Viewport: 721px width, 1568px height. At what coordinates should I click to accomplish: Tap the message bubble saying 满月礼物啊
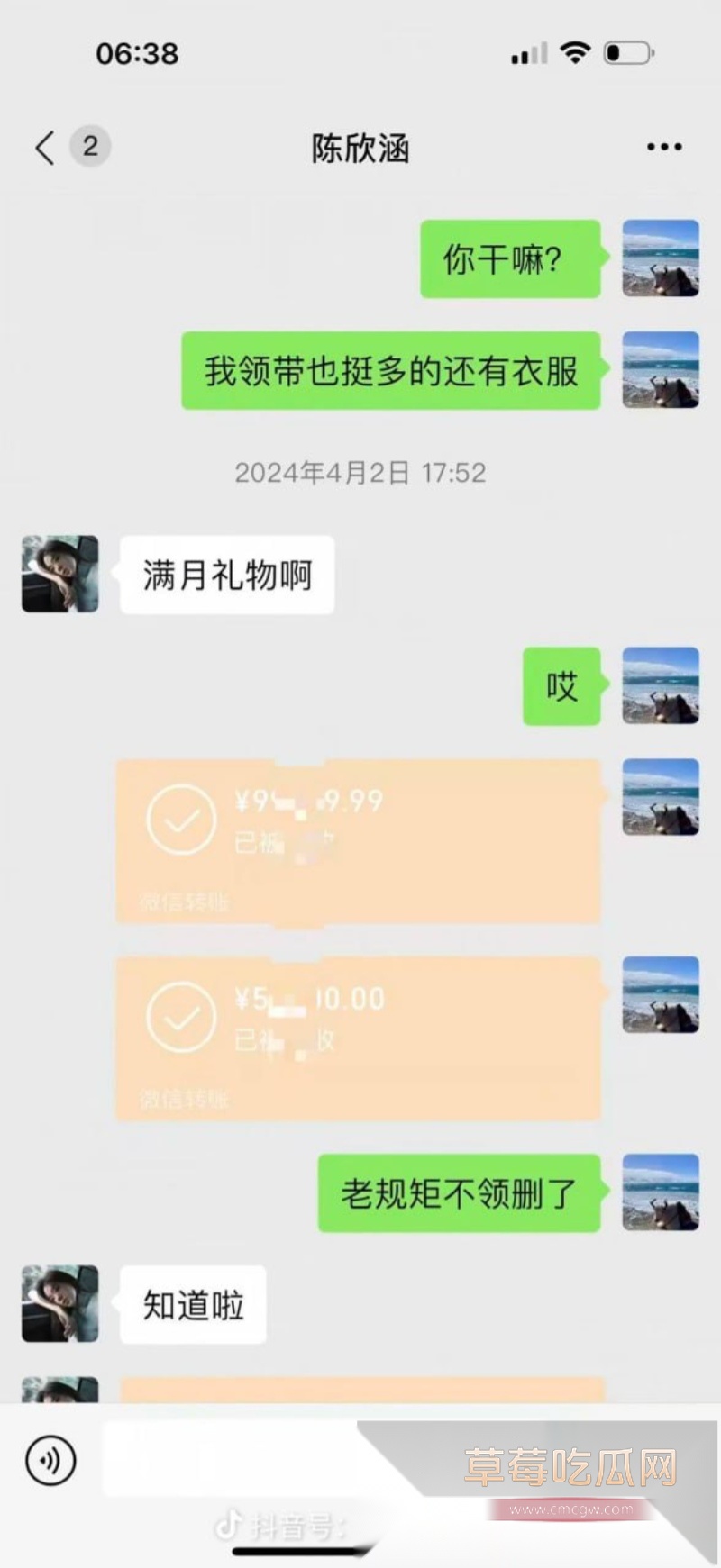[x=226, y=575]
